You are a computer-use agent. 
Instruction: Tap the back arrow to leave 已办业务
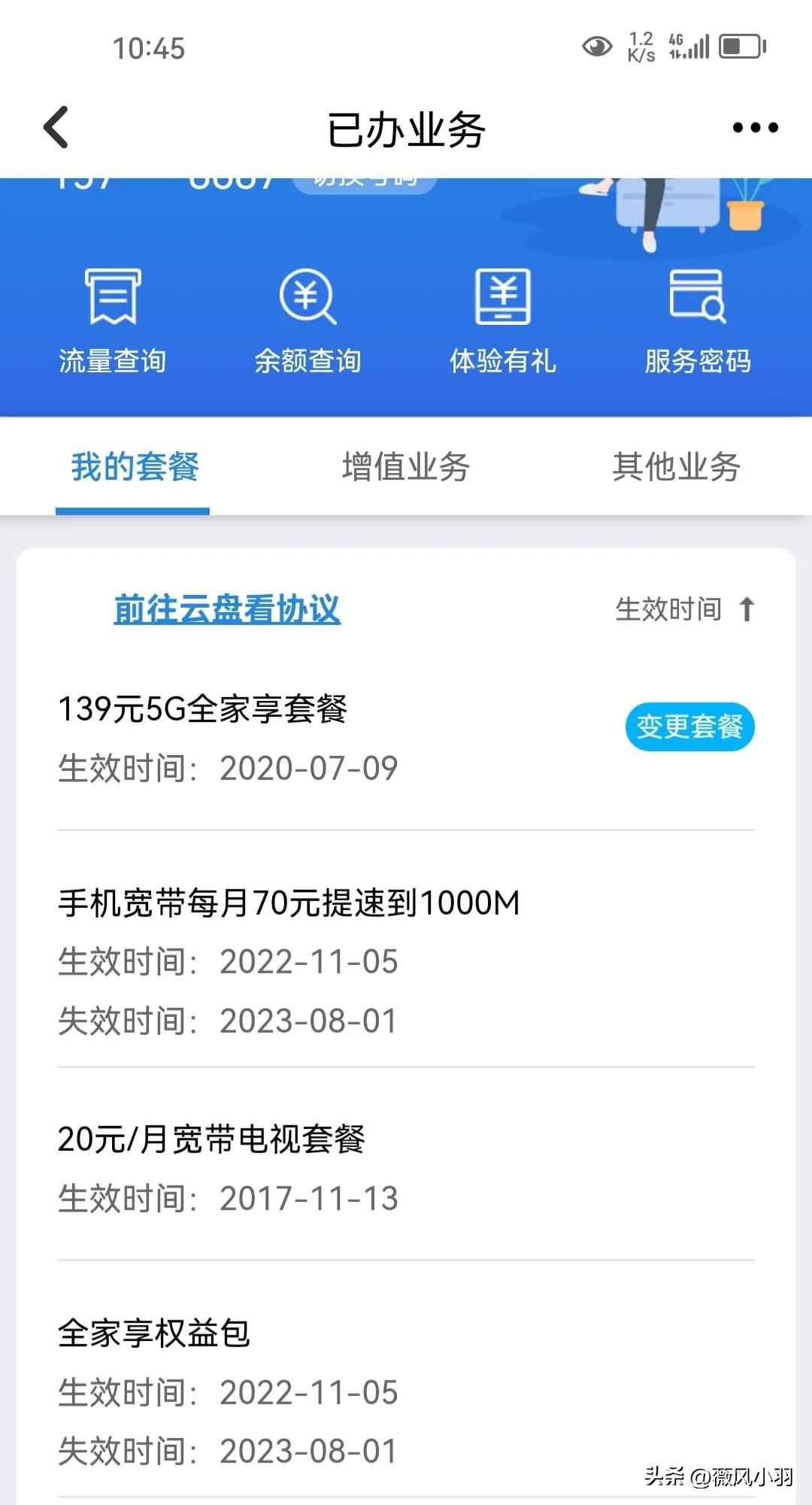click(x=56, y=126)
